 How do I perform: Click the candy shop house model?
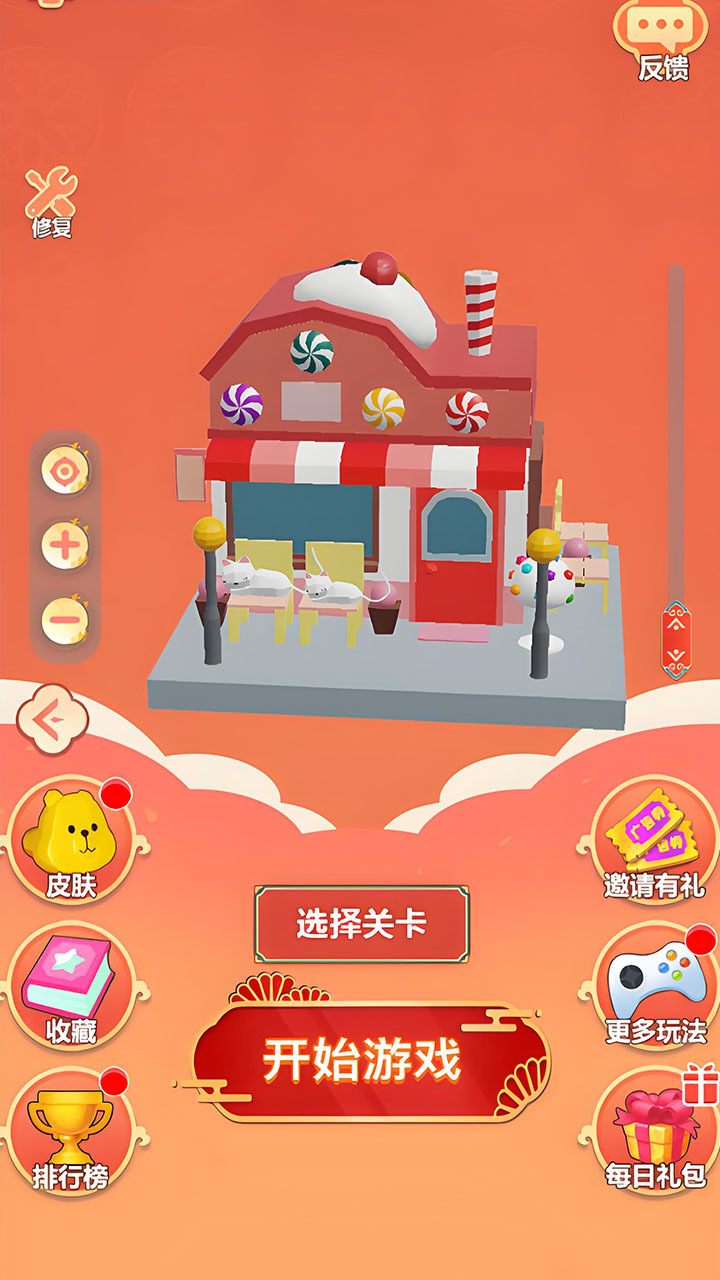coord(370,450)
